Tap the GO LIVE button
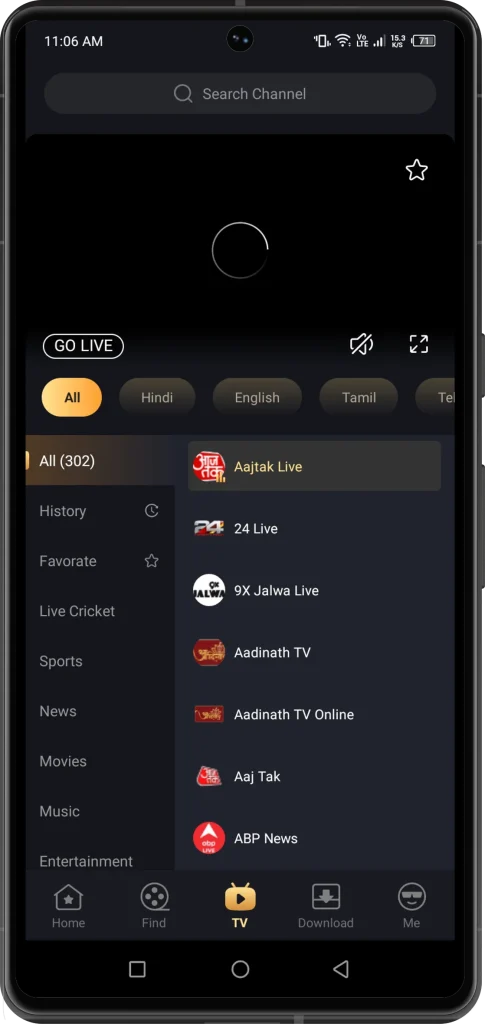The image size is (485, 1024). (84, 345)
